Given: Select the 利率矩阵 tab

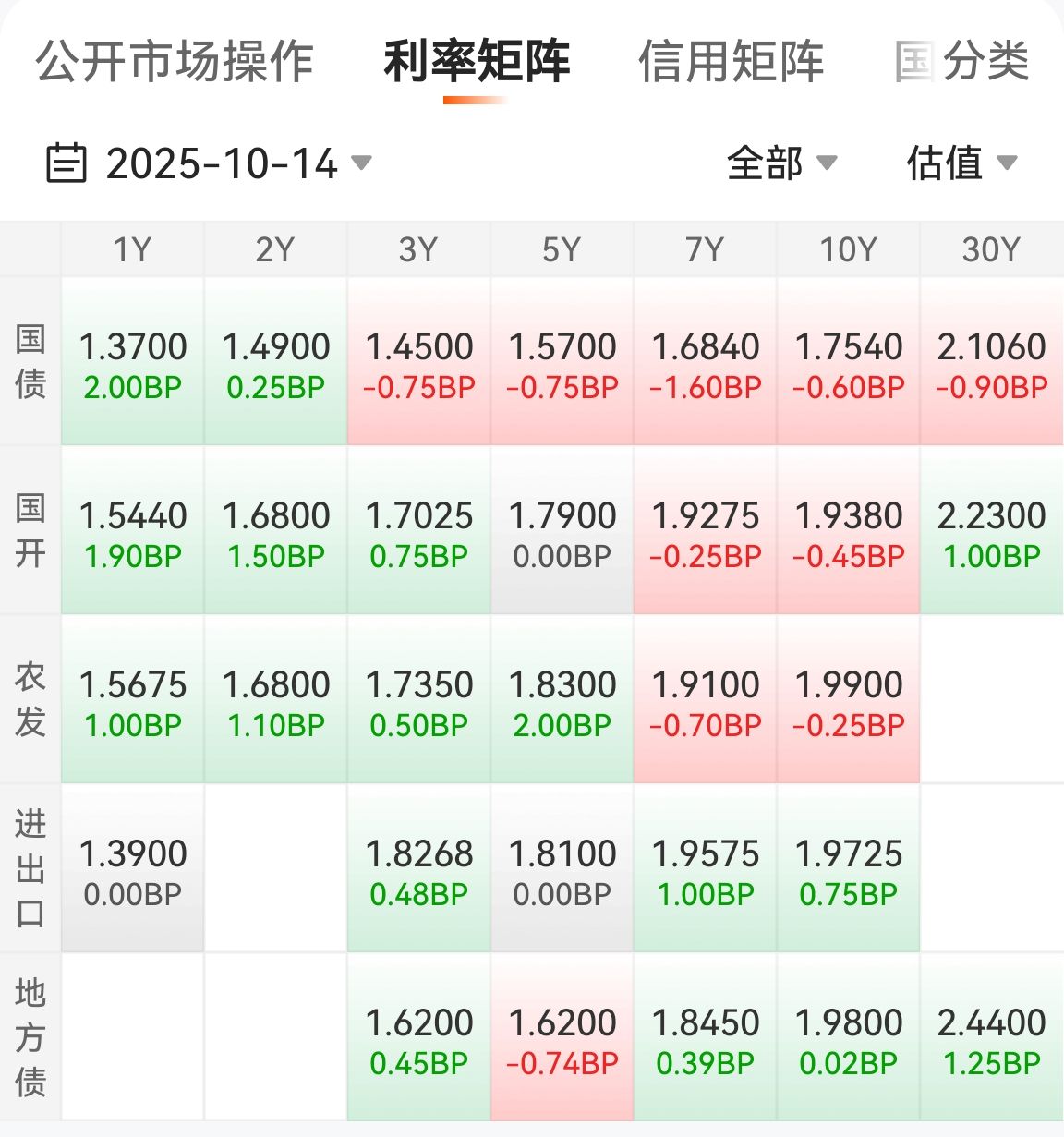Looking at the screenshot, I should tap(477, 62).
